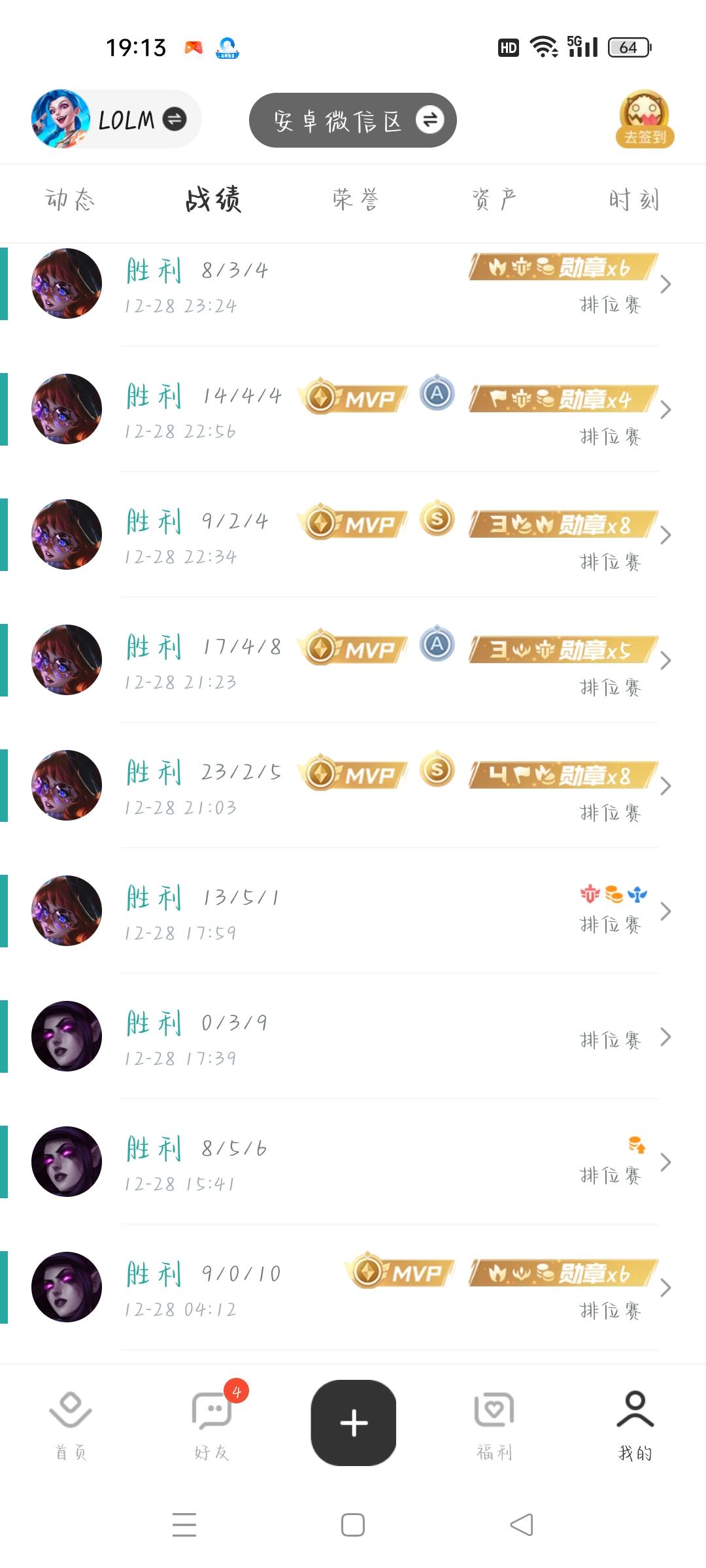Viewport: 706px width, 1568px height.
Task: View the 8/5/6 match from 15:41
Action: pyautogui.click(x=353, y=1163)
